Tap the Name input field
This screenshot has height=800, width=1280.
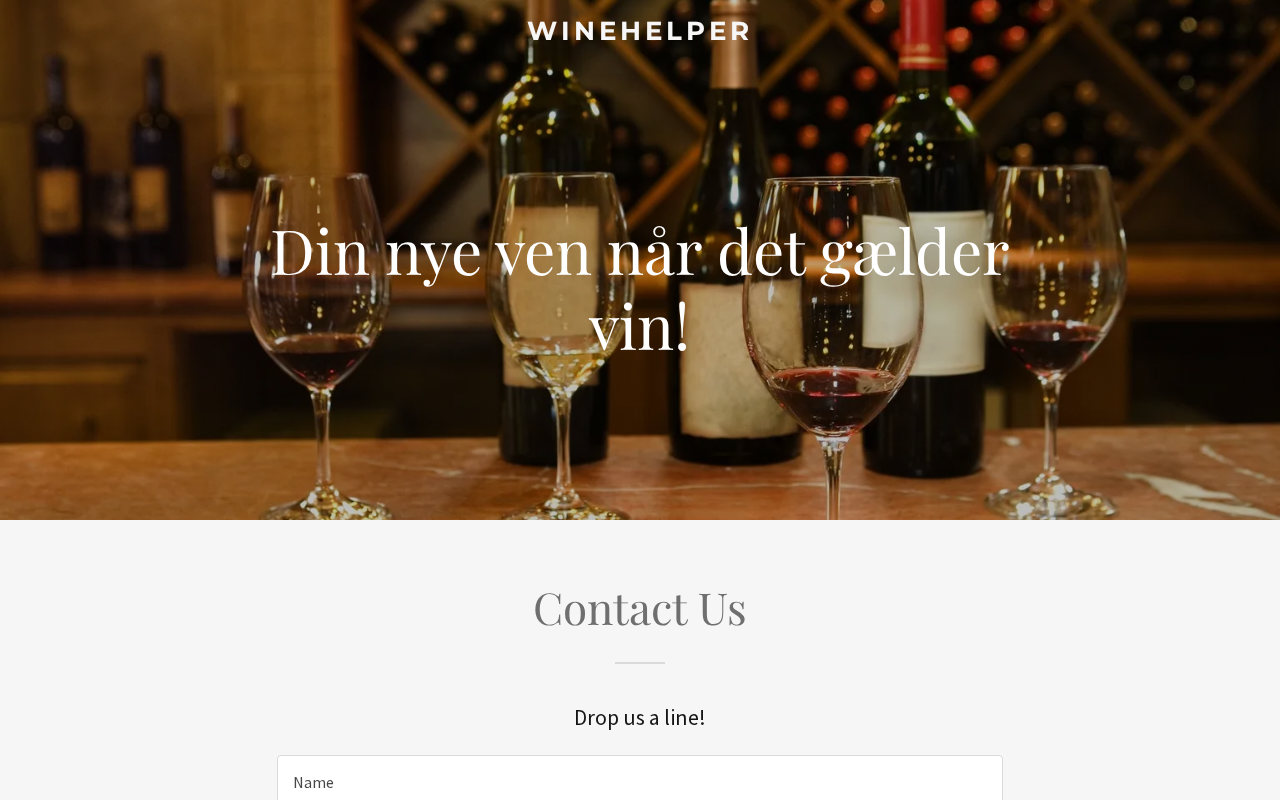pos(639,781)
